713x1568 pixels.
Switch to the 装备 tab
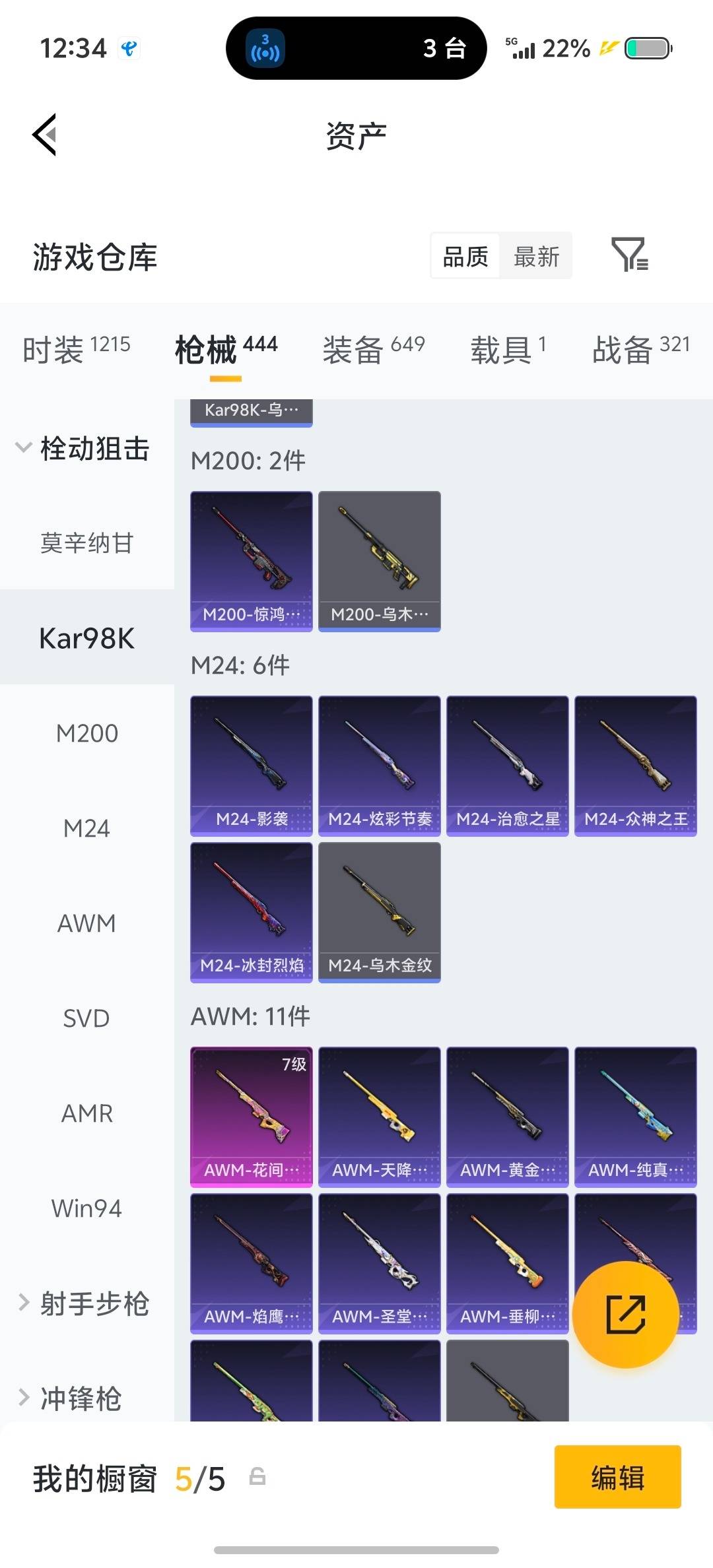click(354, 350)
